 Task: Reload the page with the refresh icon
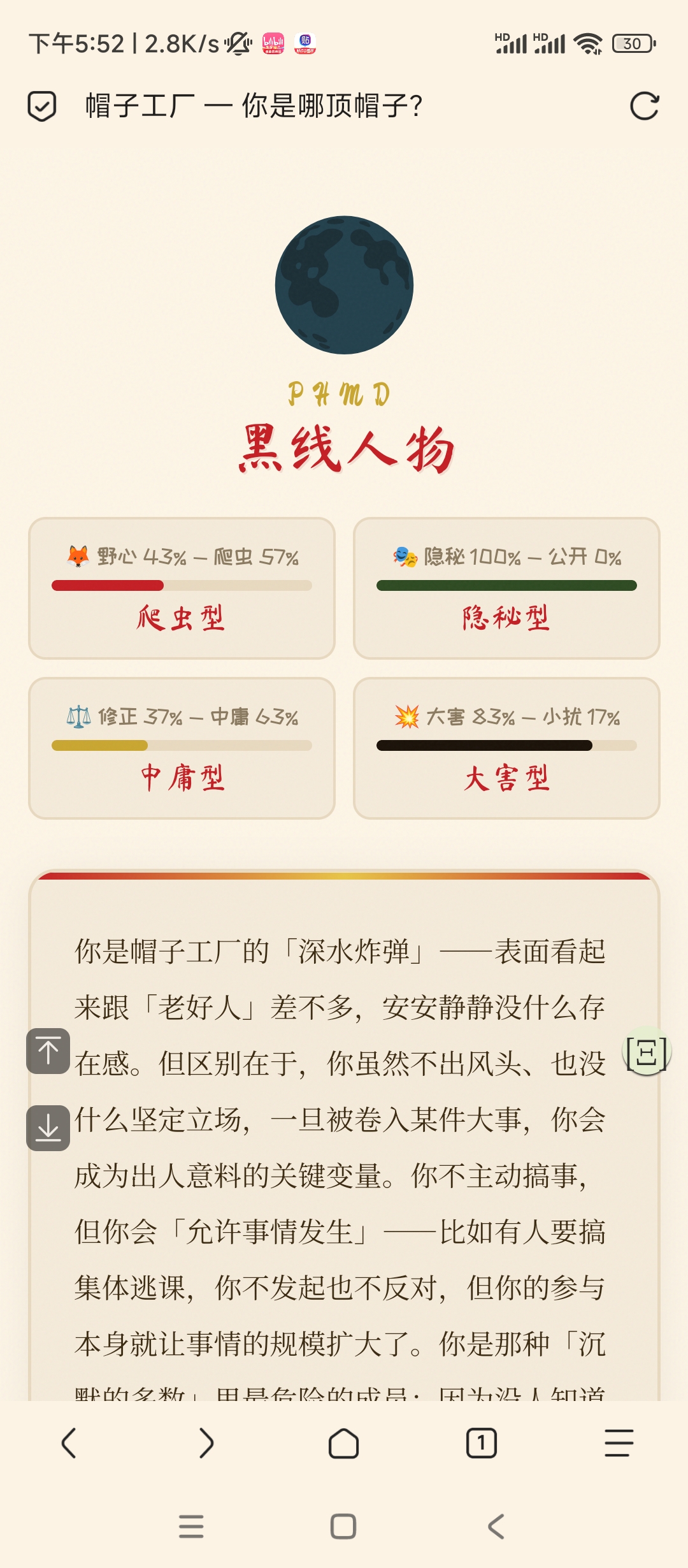(644, 106)
